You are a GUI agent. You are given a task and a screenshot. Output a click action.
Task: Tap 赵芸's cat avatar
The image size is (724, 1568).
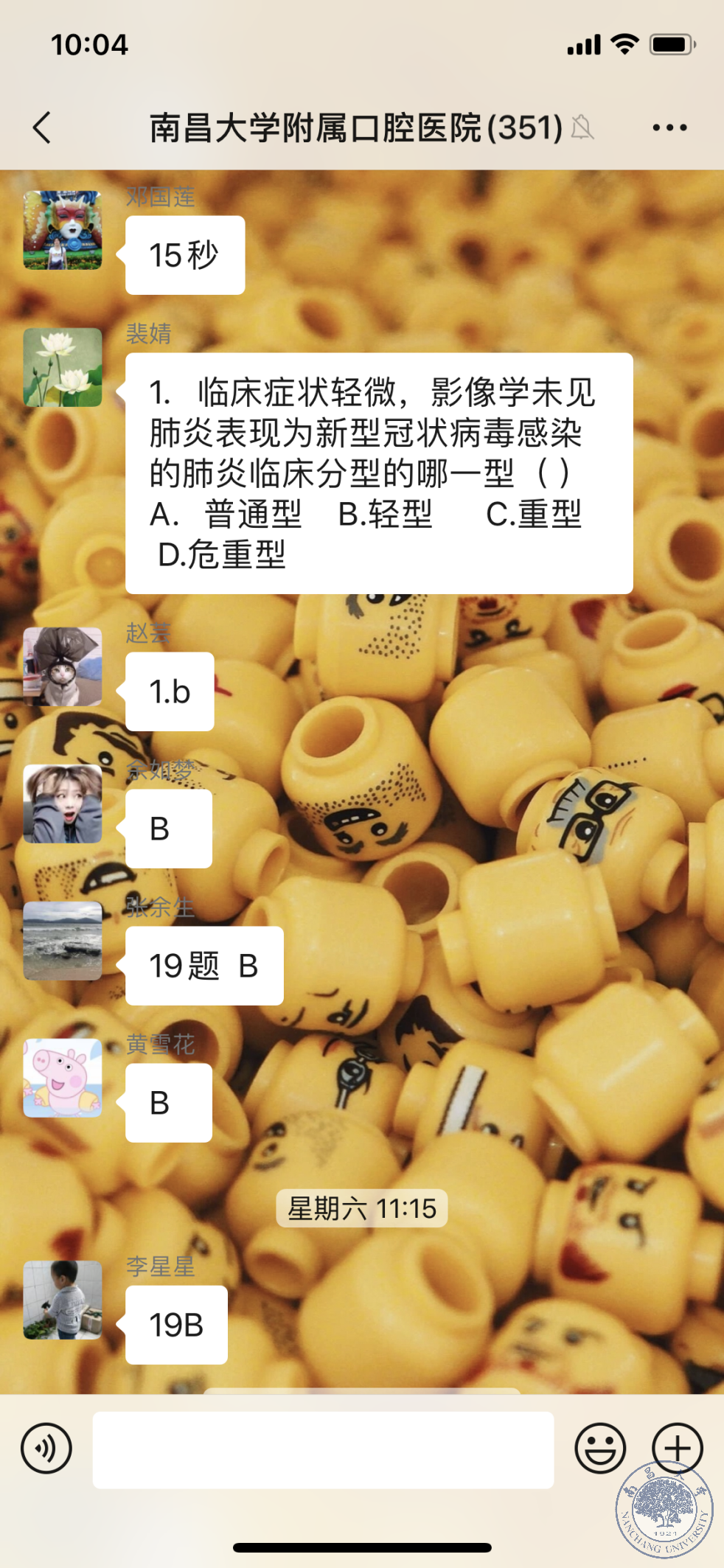click(x=63, y=666)
